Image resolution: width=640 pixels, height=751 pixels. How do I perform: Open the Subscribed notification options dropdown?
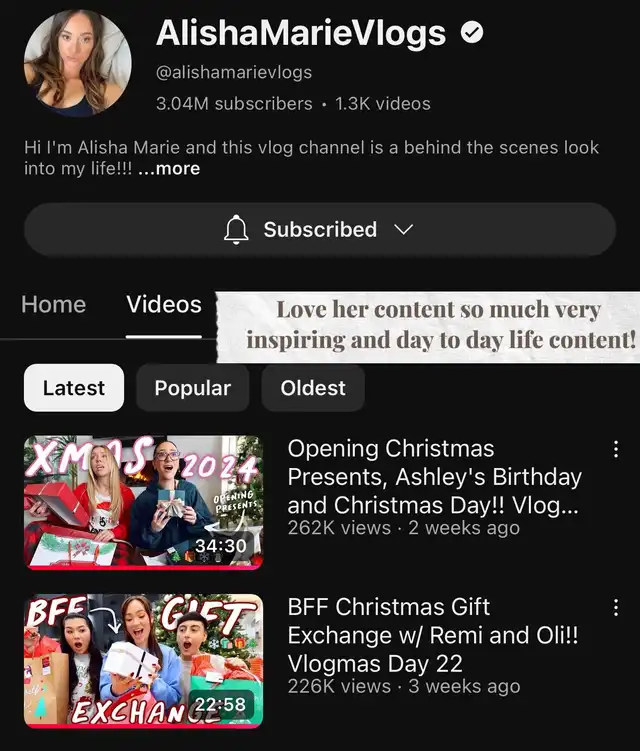(320, 230)
